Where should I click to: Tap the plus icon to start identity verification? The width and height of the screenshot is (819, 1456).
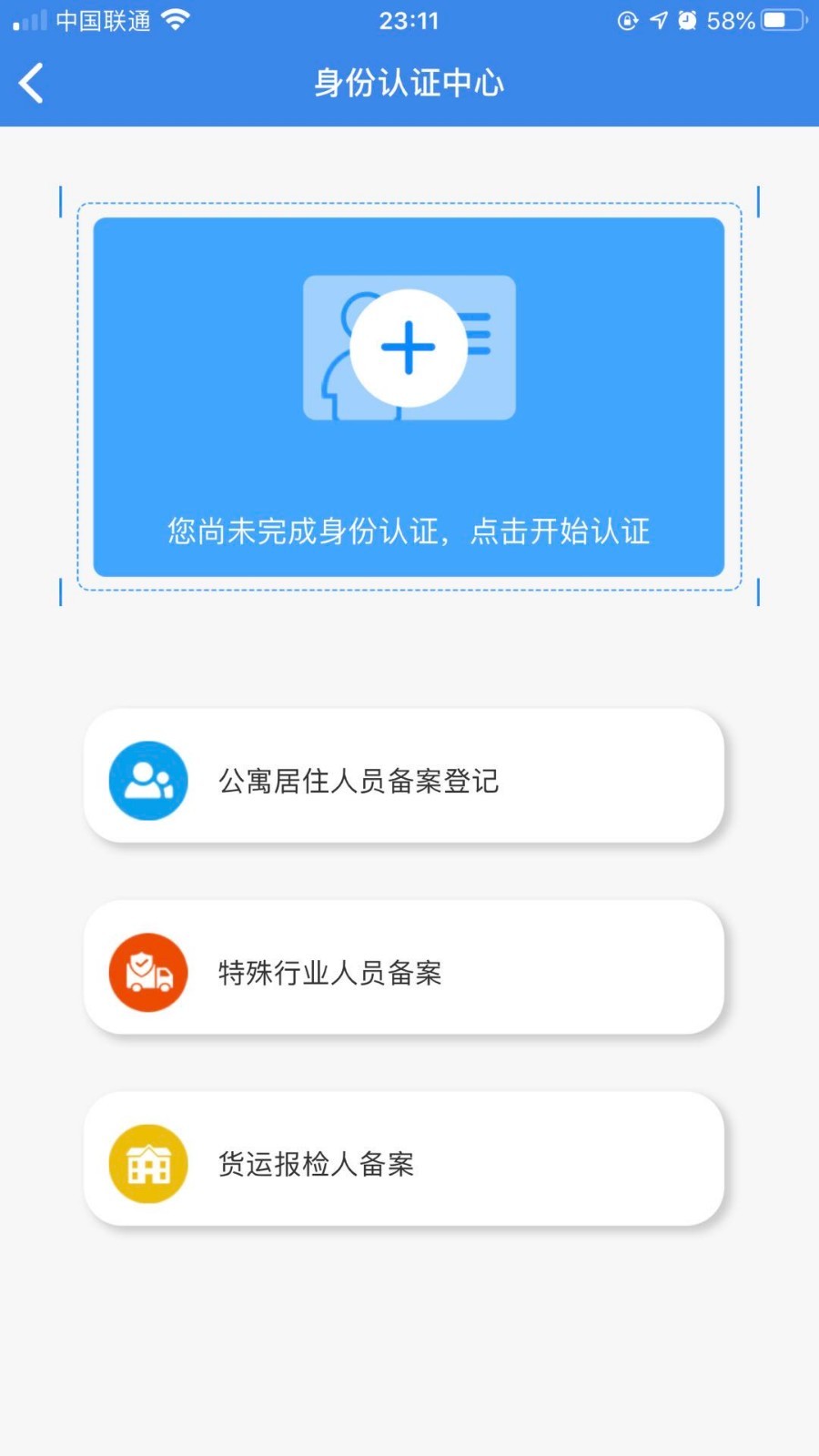click(x=409, y=348)
